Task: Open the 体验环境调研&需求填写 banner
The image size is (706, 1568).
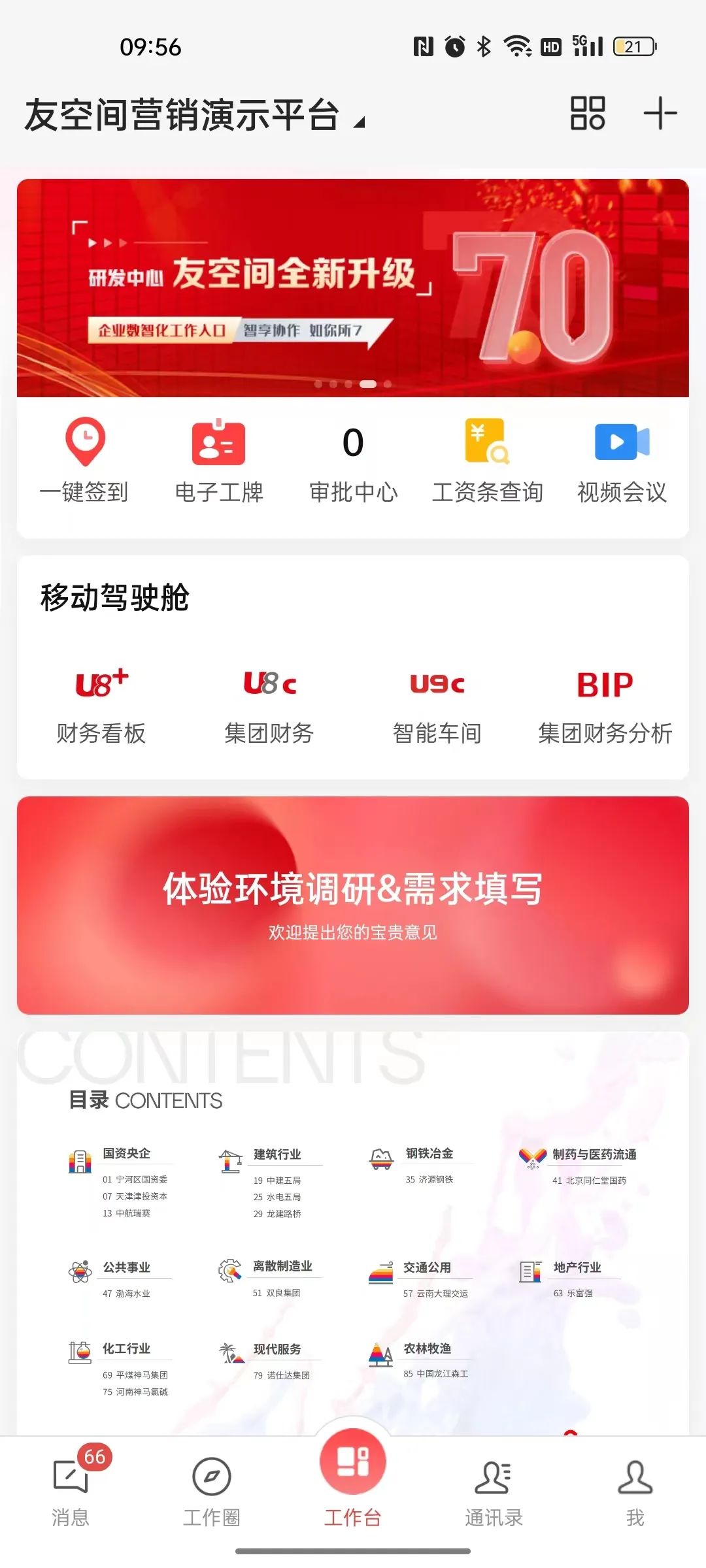Action: tap(353, 905)
